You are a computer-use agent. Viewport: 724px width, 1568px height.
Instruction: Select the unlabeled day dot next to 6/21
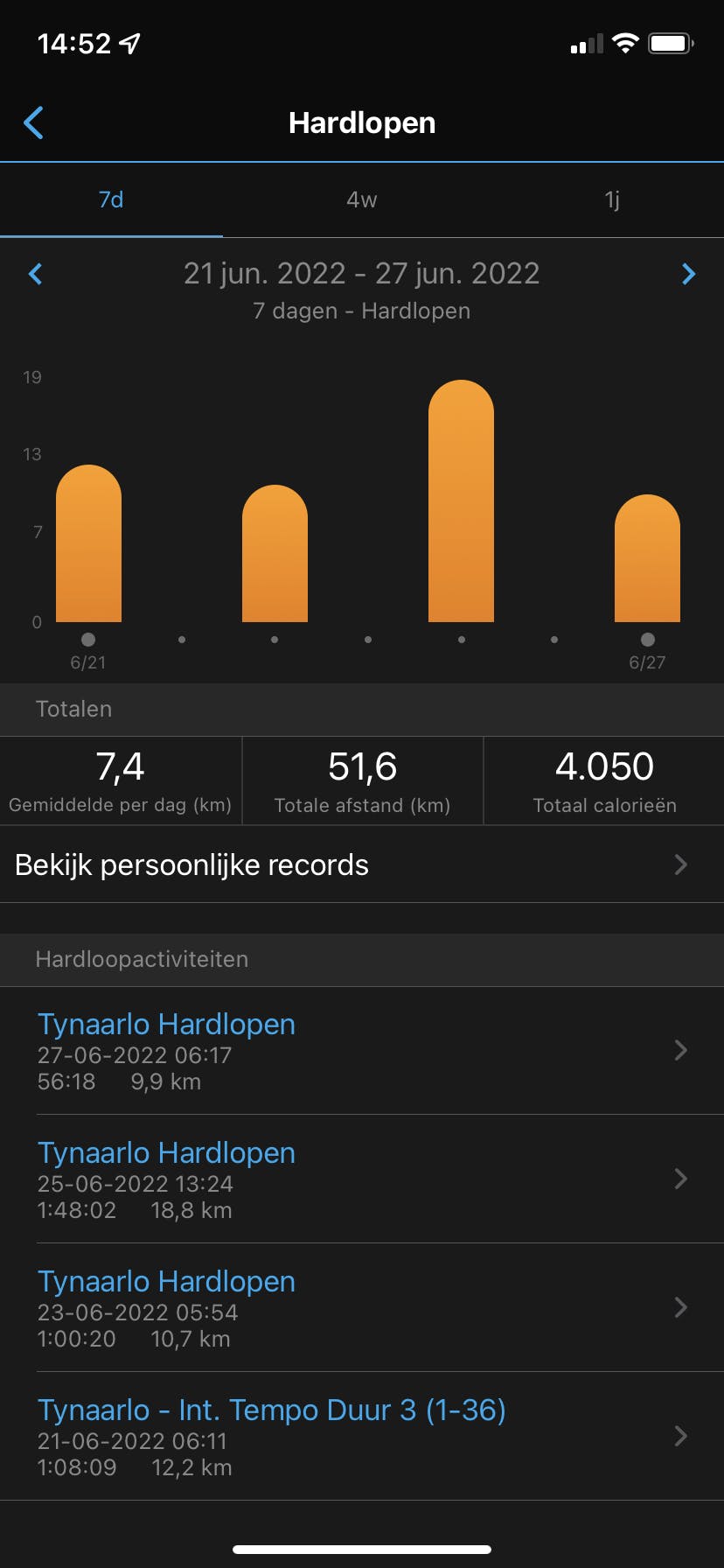coord(181,640)
